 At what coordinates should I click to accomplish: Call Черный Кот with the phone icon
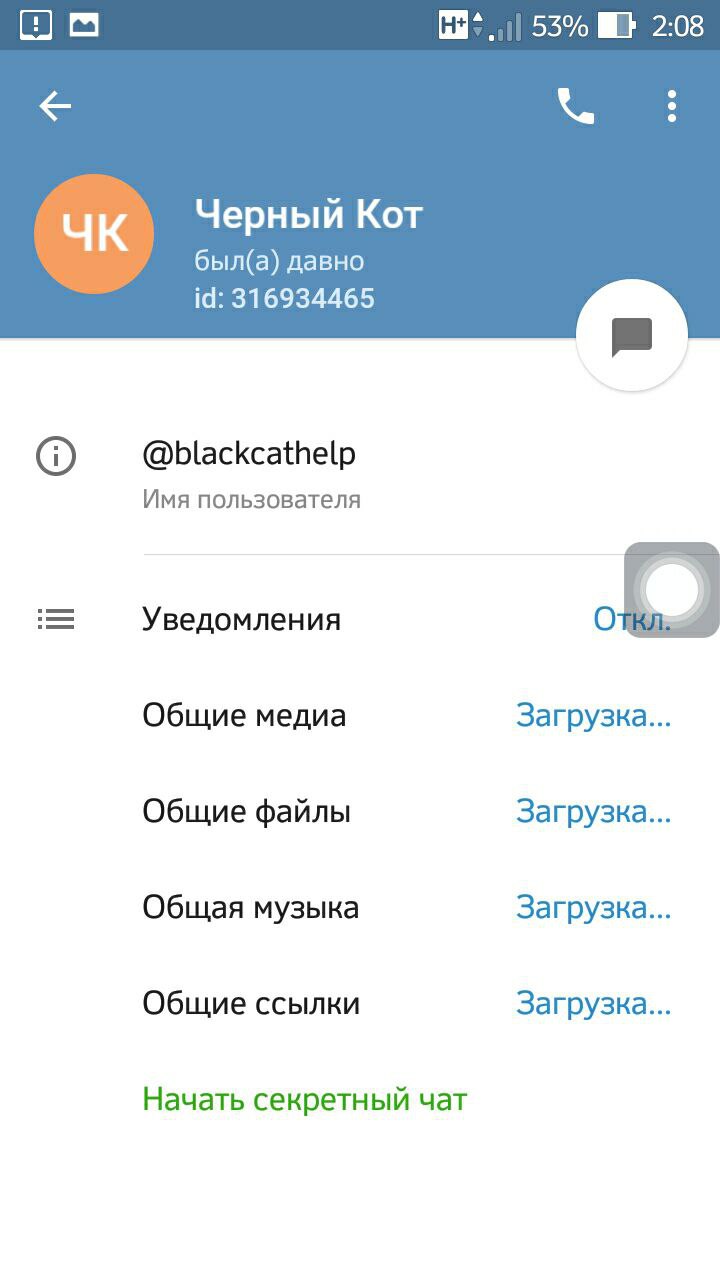pos(575,106)
